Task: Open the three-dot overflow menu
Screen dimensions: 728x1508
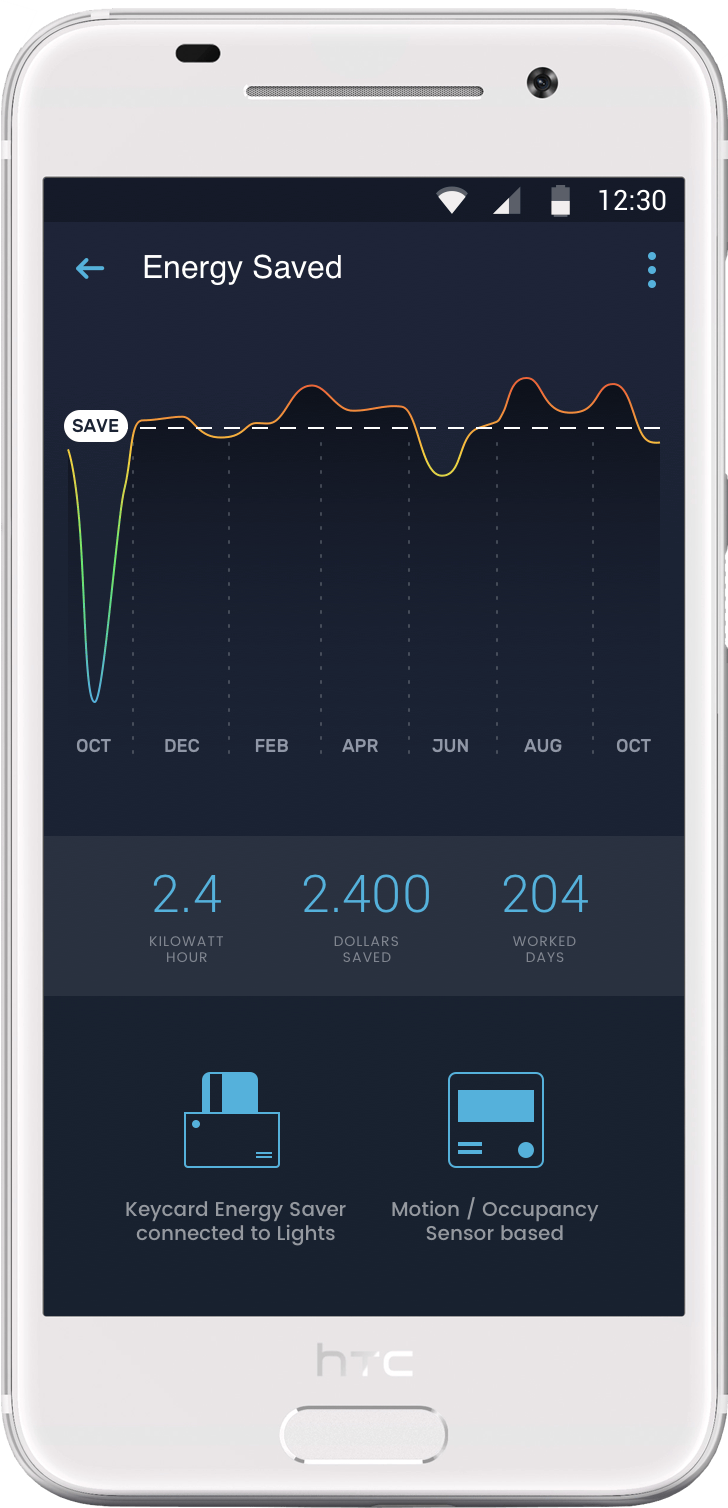Action: coord(652,269)
